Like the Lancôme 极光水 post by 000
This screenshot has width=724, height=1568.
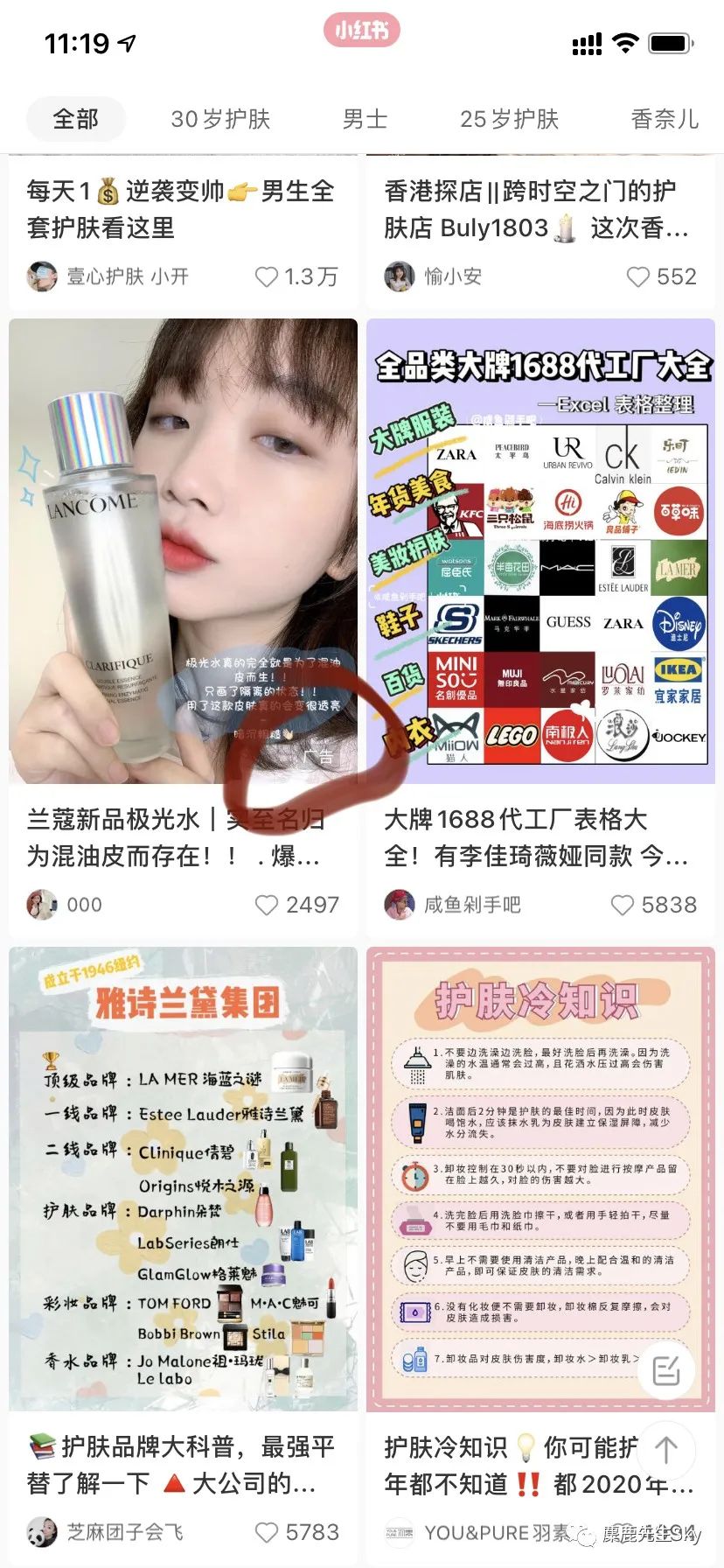(265, 905)
